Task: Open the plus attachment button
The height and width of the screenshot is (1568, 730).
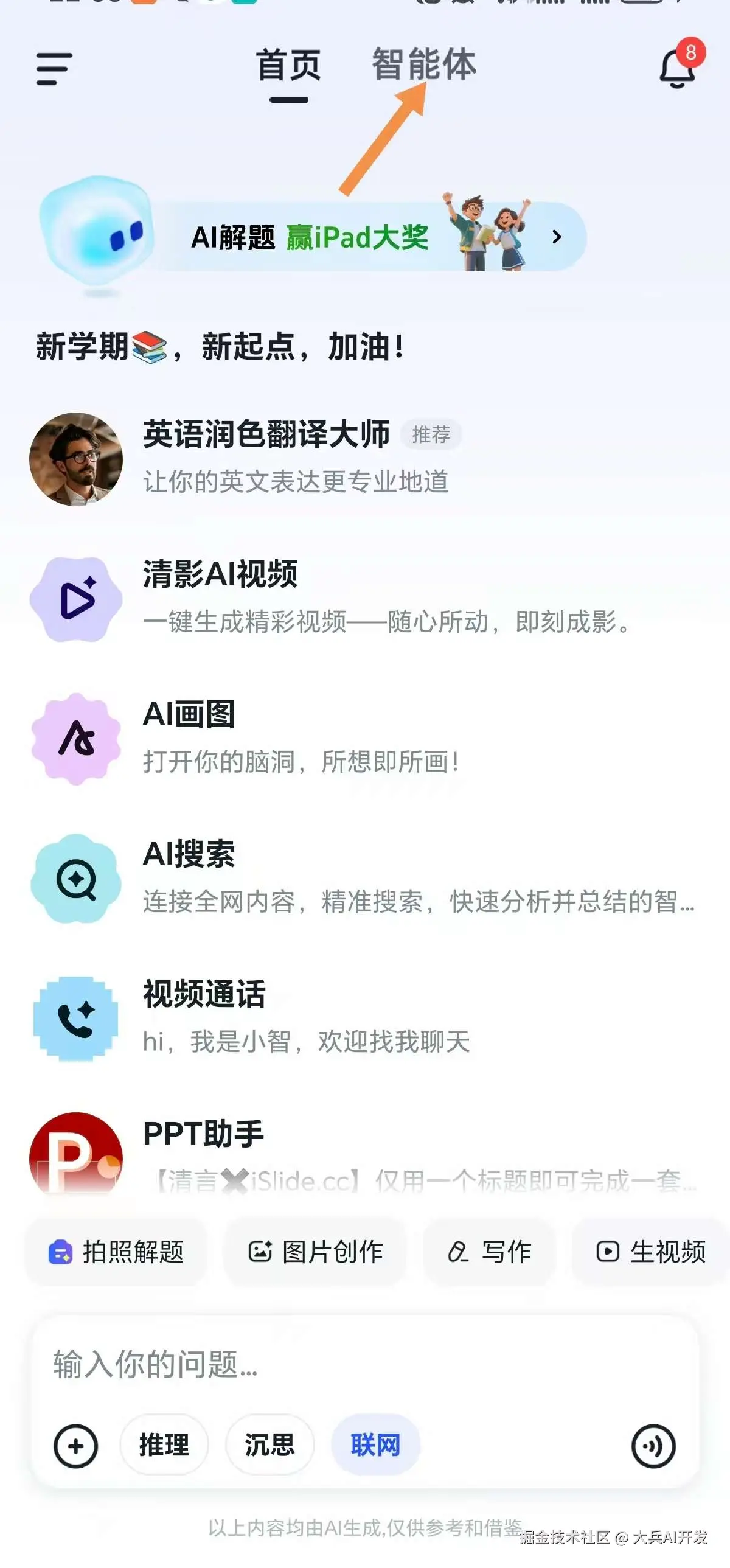Action: tap(76, 1446)
